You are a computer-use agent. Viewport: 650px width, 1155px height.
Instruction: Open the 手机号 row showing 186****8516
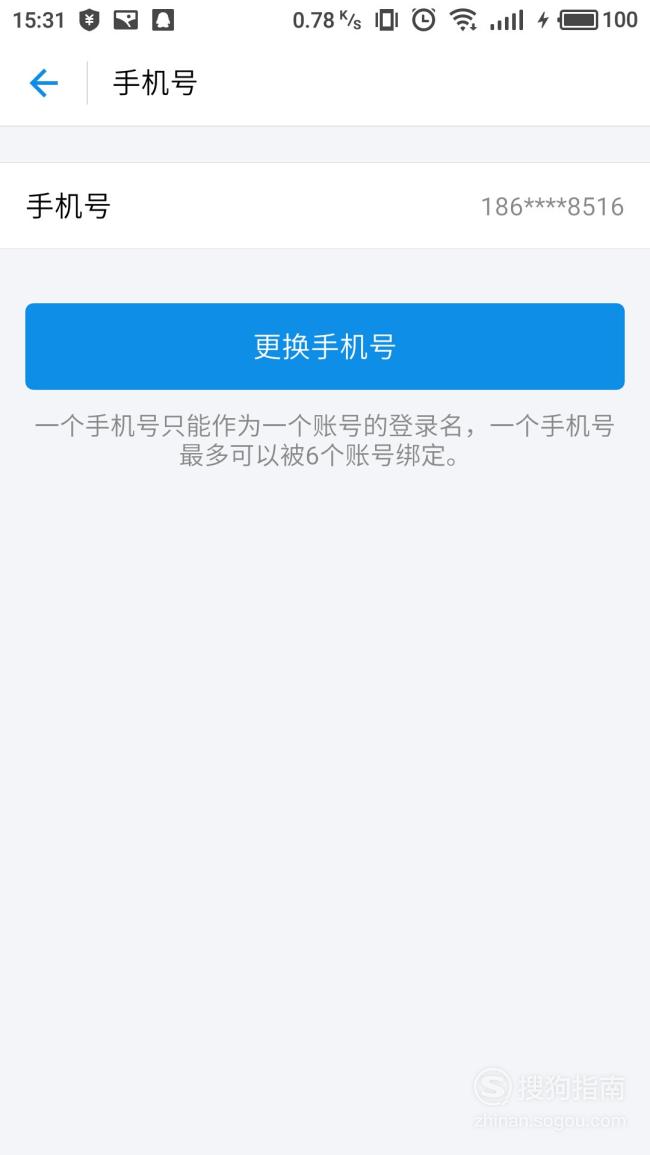tap(325, 206)
